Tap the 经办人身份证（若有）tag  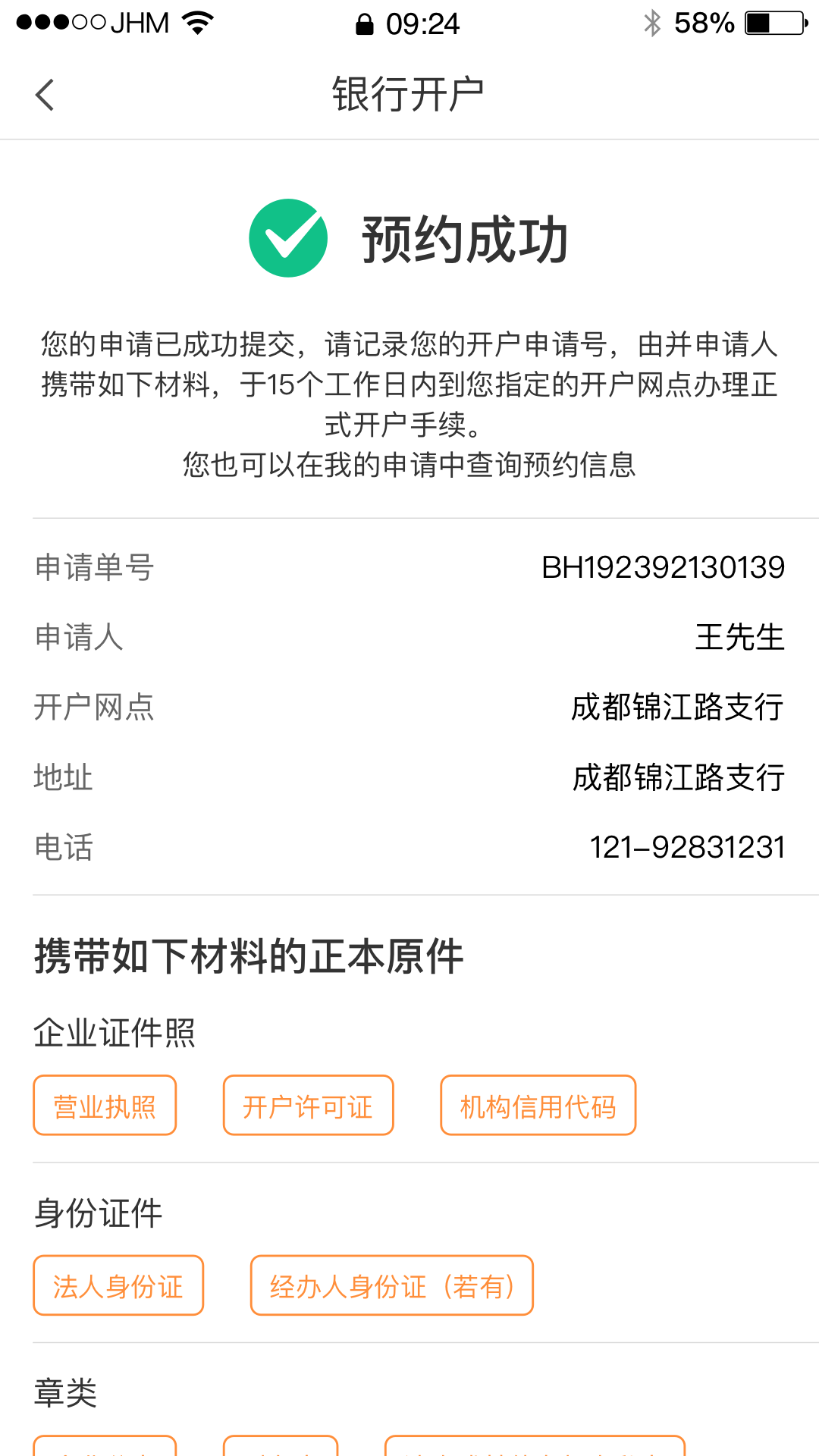pos(391,1285)
